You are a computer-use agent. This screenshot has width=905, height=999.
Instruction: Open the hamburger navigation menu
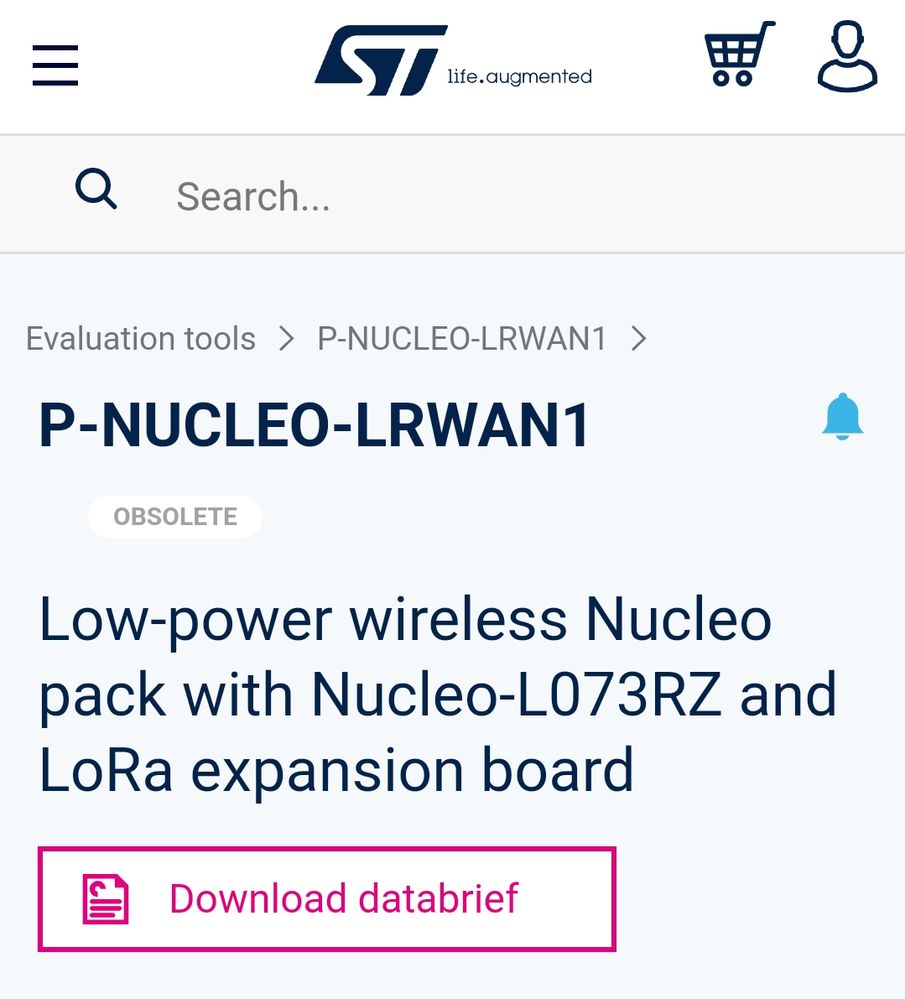[55, 66]
